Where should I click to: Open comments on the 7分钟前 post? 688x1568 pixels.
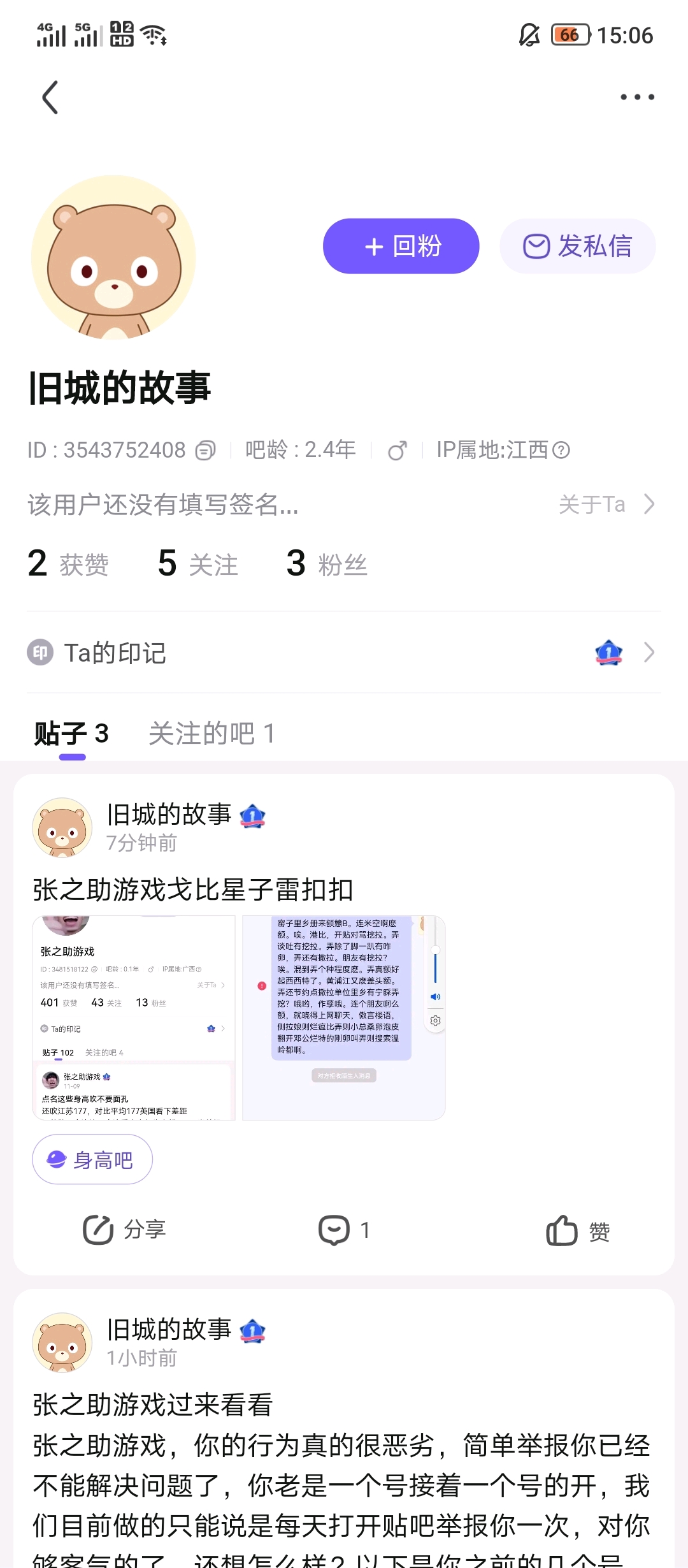point(344,1230)
